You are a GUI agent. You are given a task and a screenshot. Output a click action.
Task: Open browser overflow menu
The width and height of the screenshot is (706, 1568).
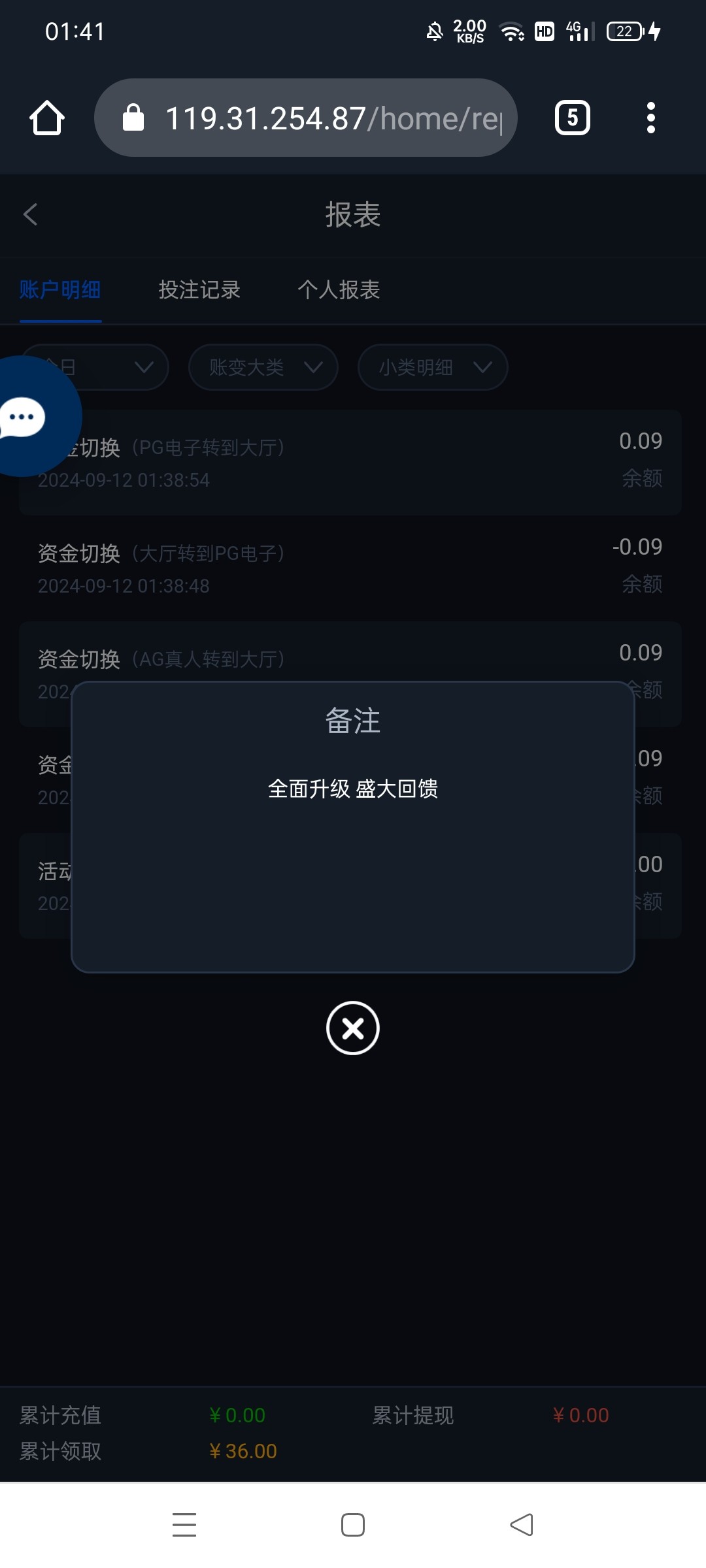click(650, 118)
